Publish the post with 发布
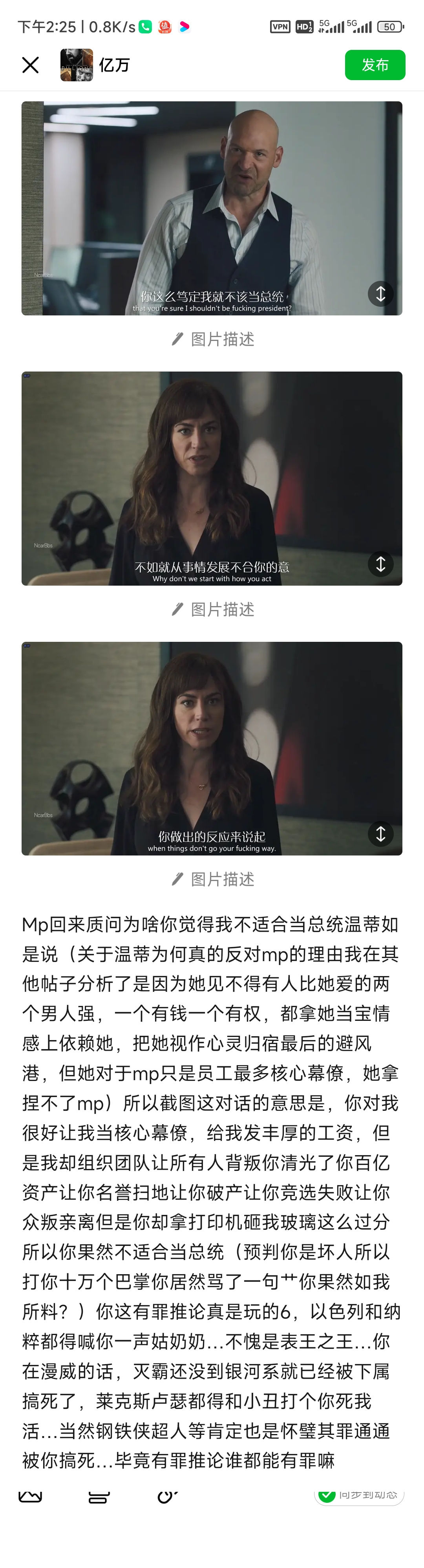The height and width of the screenshot is (1568, 424). 375,65
